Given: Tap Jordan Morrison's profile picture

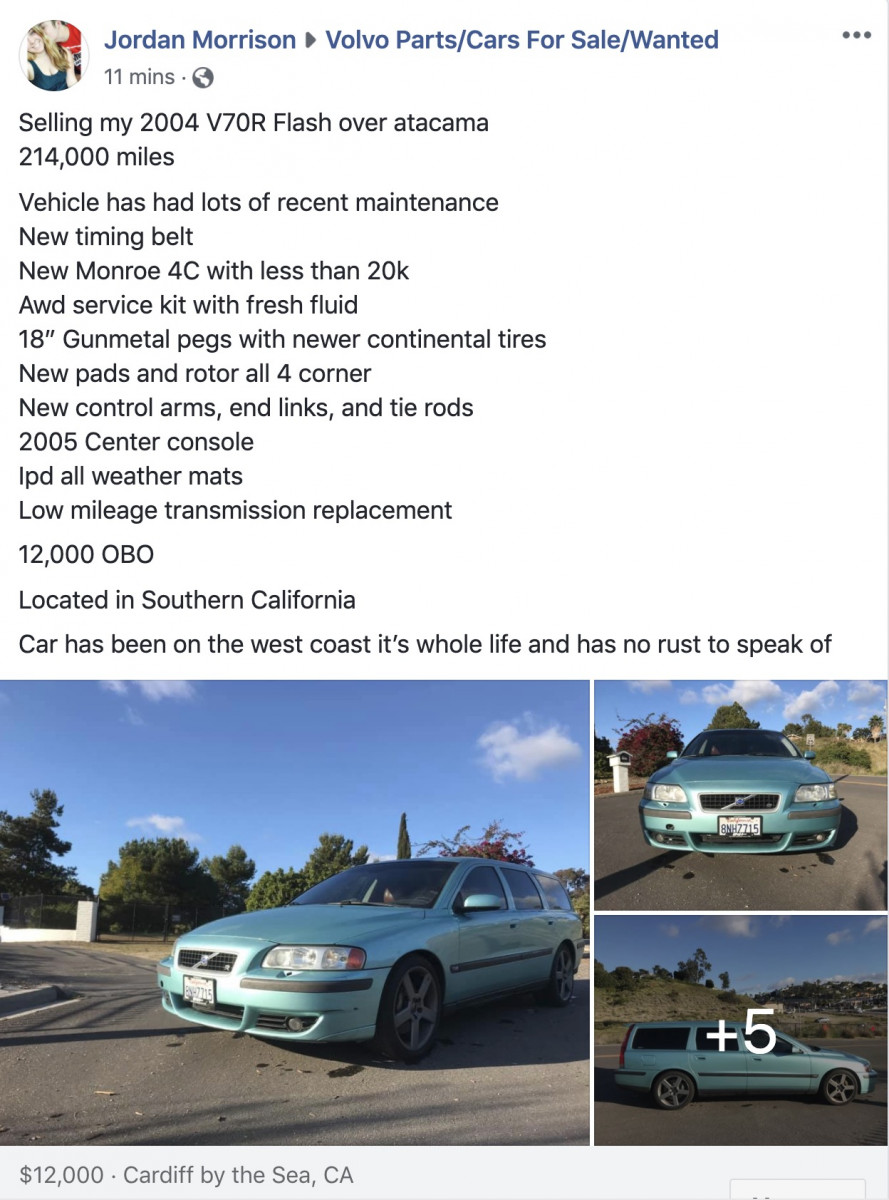Looking at the screenshot, I should [54, 56].
